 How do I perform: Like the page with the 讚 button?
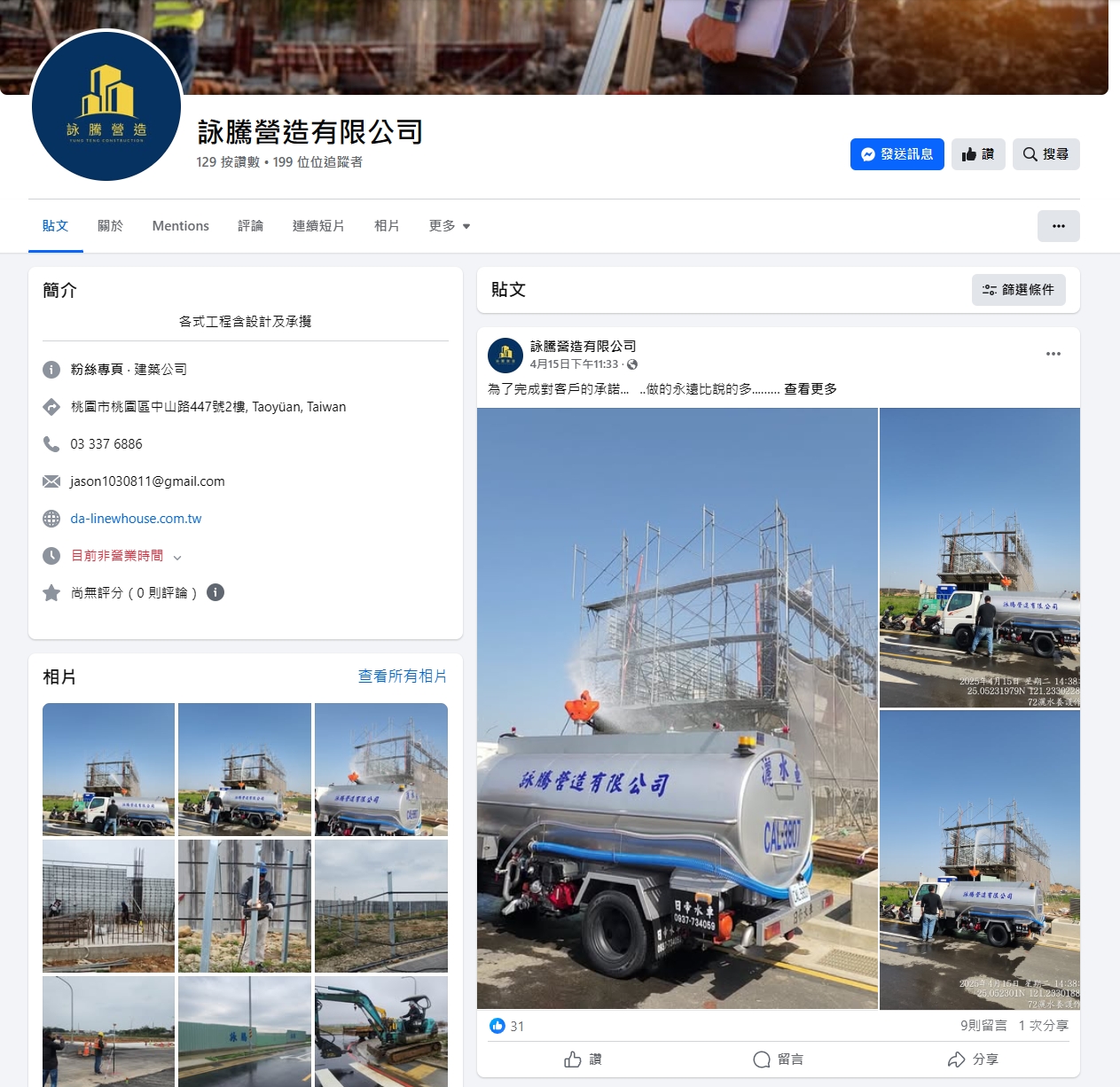(x=978, y=154)
